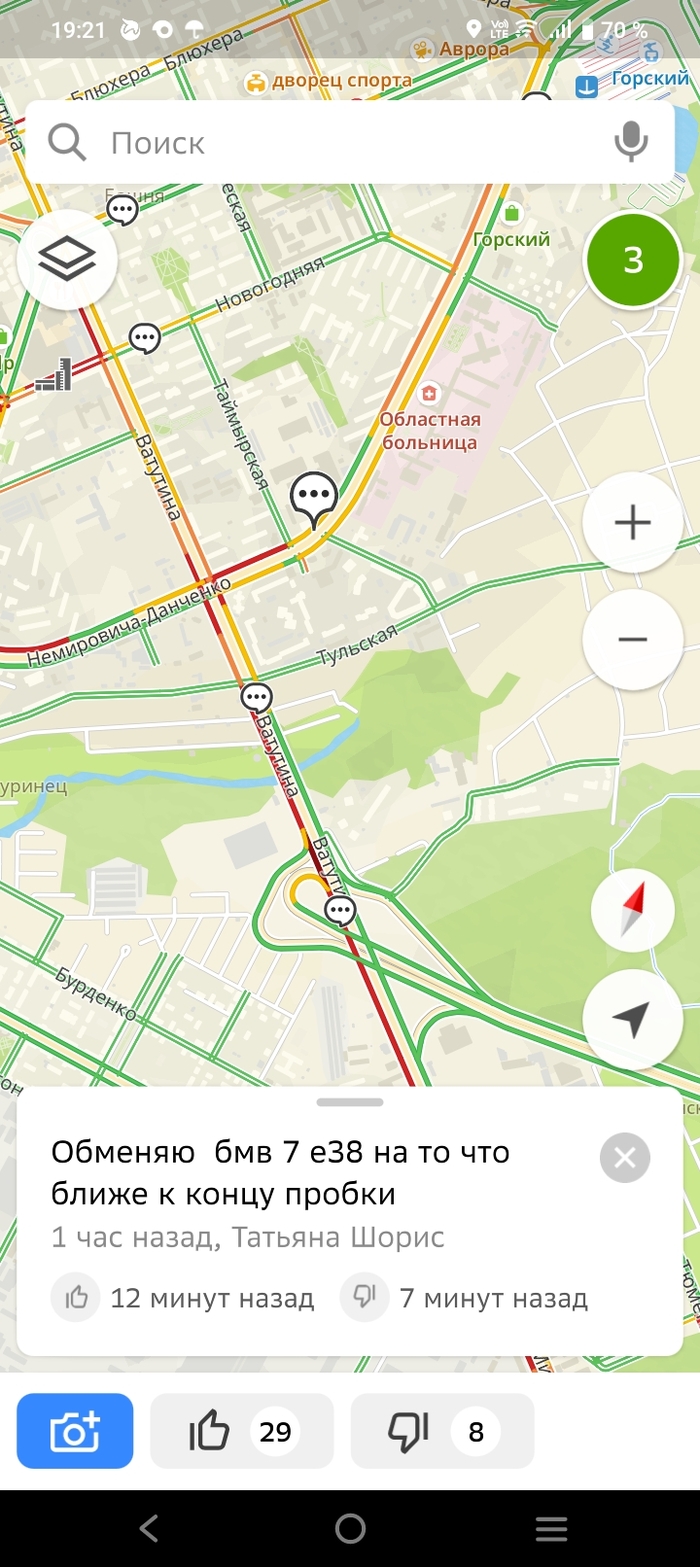Go to the home screen
700x1567 pixels.
pyautogui.click(x=350, y=1528)
